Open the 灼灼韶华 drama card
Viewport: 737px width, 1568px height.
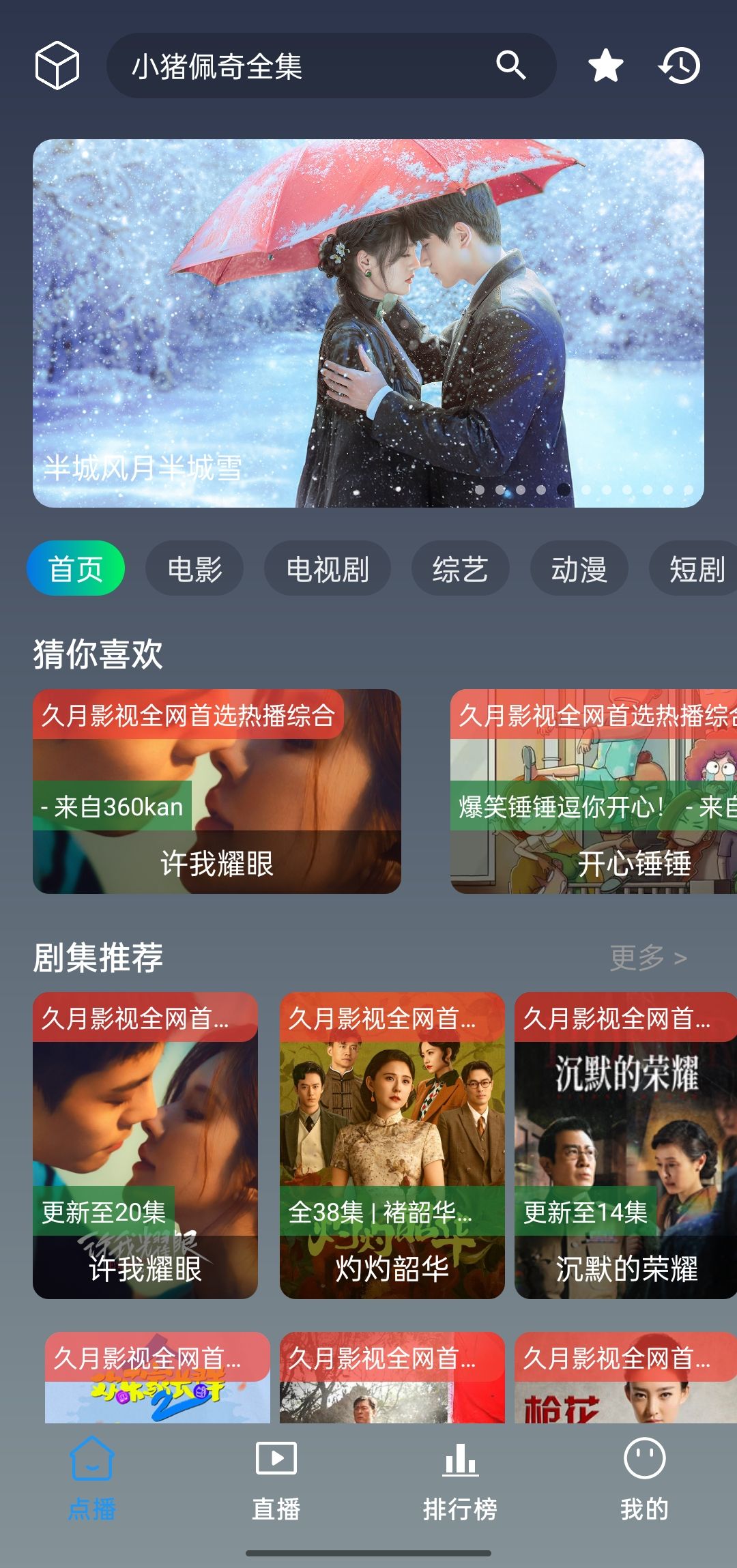(392, 1145)
